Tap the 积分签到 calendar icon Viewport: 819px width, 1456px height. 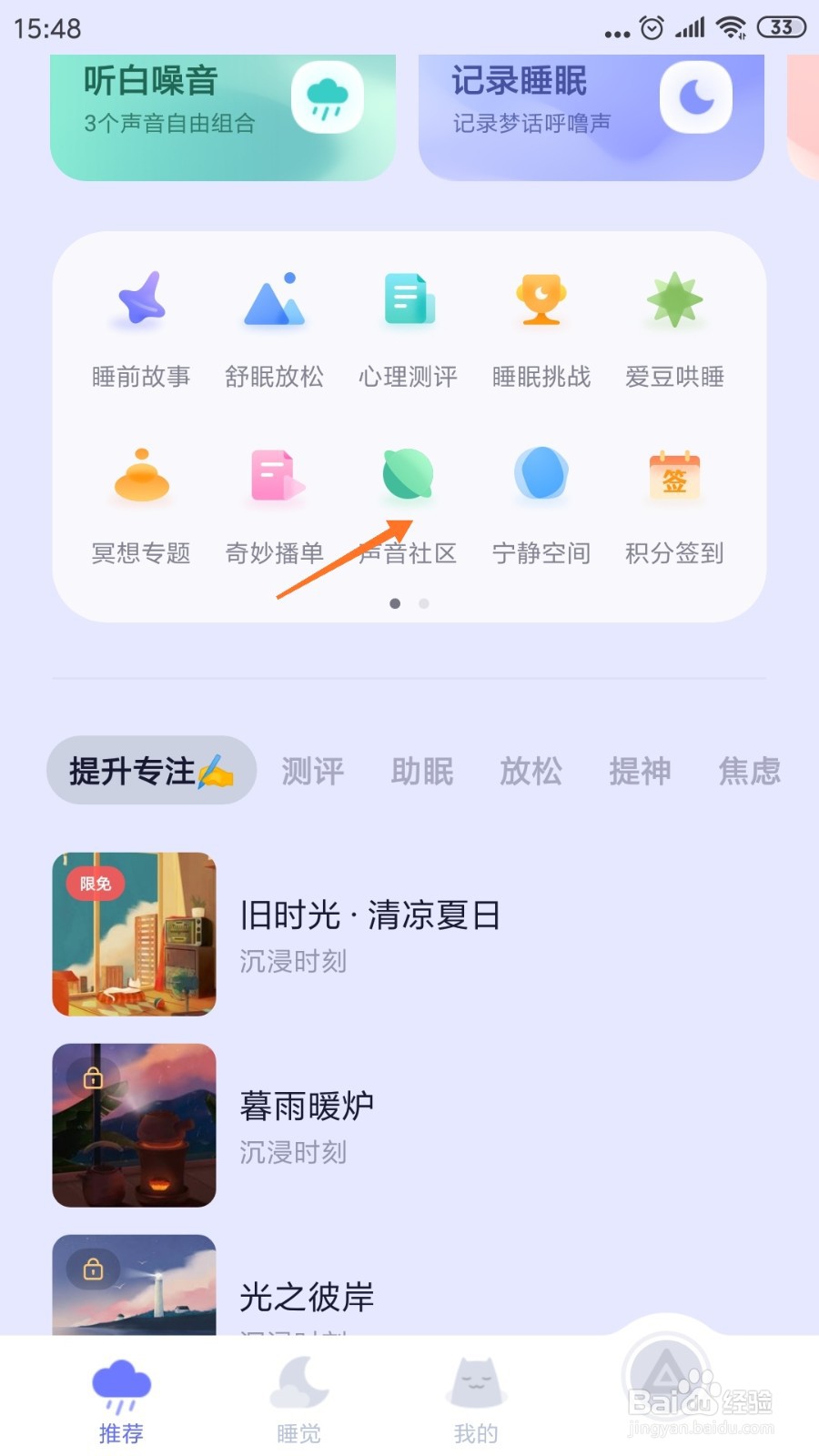(x=673, y=478)
